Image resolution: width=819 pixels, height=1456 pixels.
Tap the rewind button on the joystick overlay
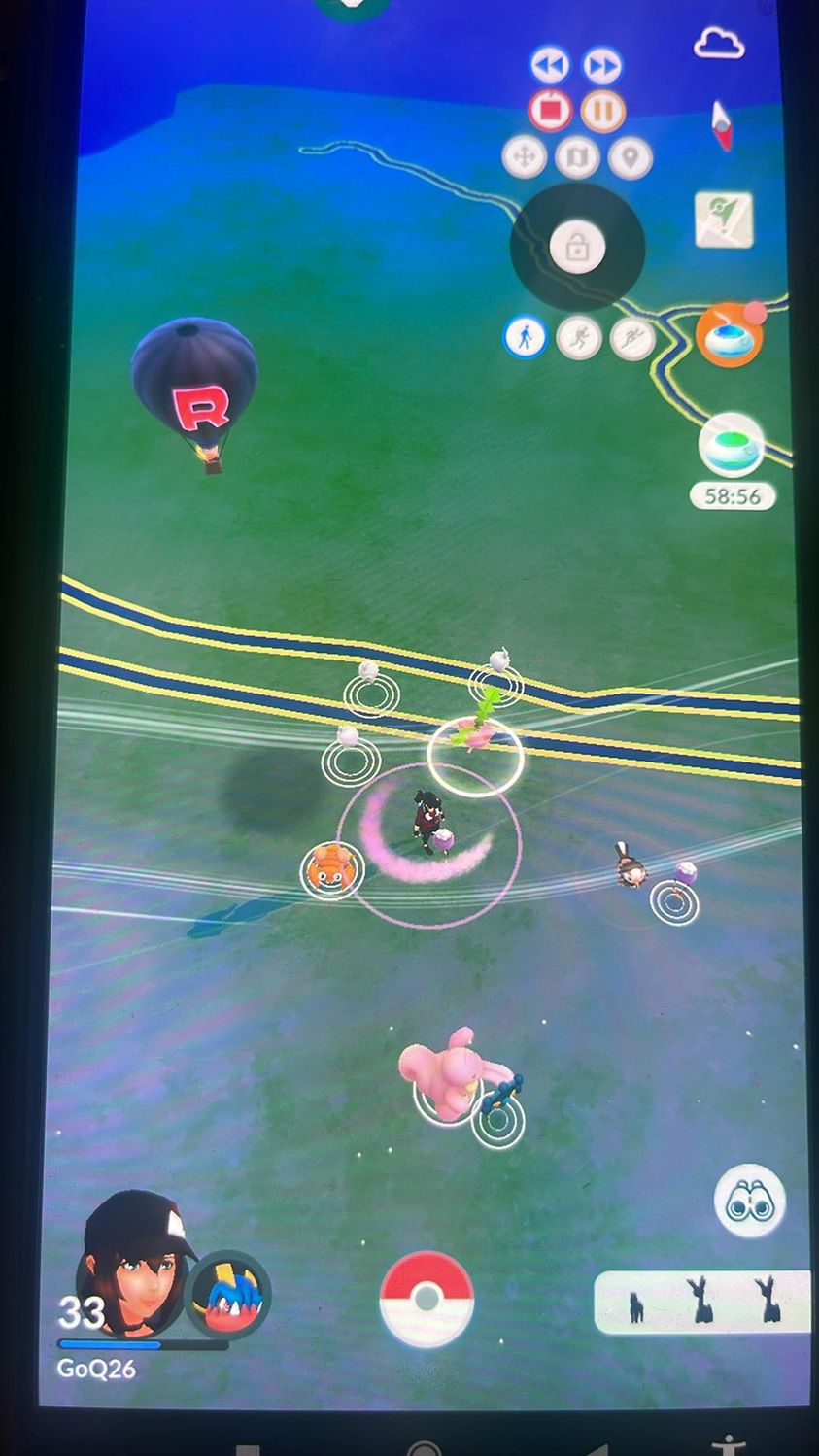pyautogui.click(x=549, y=66)
